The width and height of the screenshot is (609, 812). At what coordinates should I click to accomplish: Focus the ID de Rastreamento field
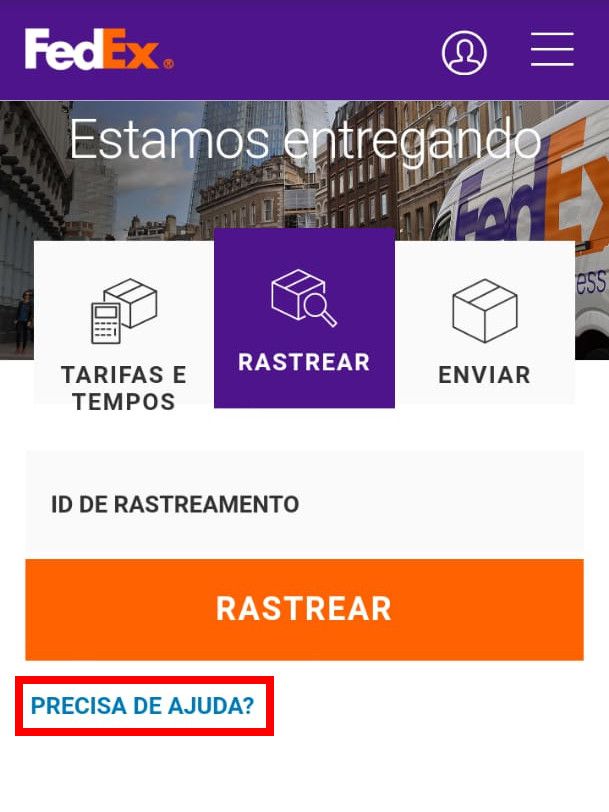tap(304, 504)
